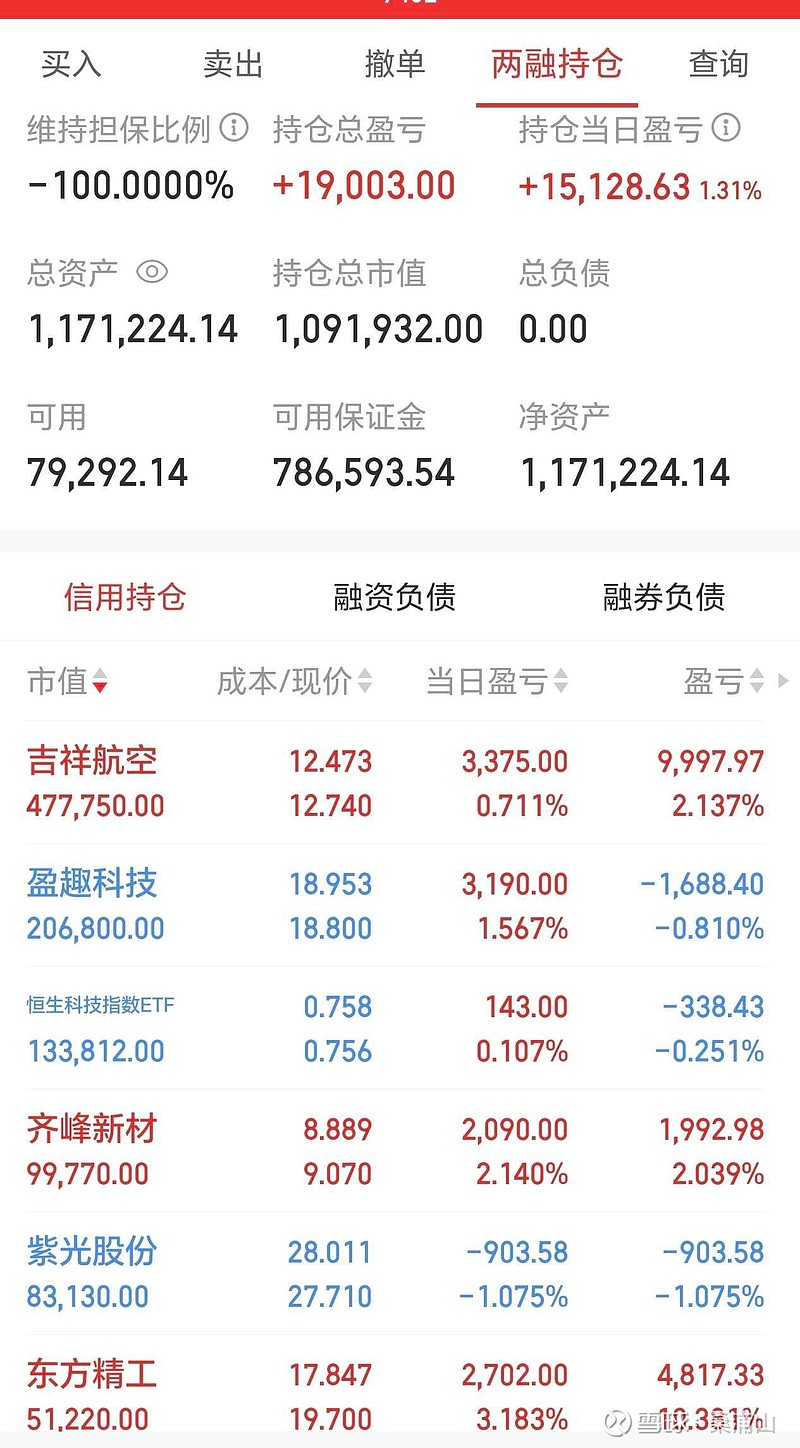
Task: Switch to 融资负债 sub-tab
Action: pos(395,597)
